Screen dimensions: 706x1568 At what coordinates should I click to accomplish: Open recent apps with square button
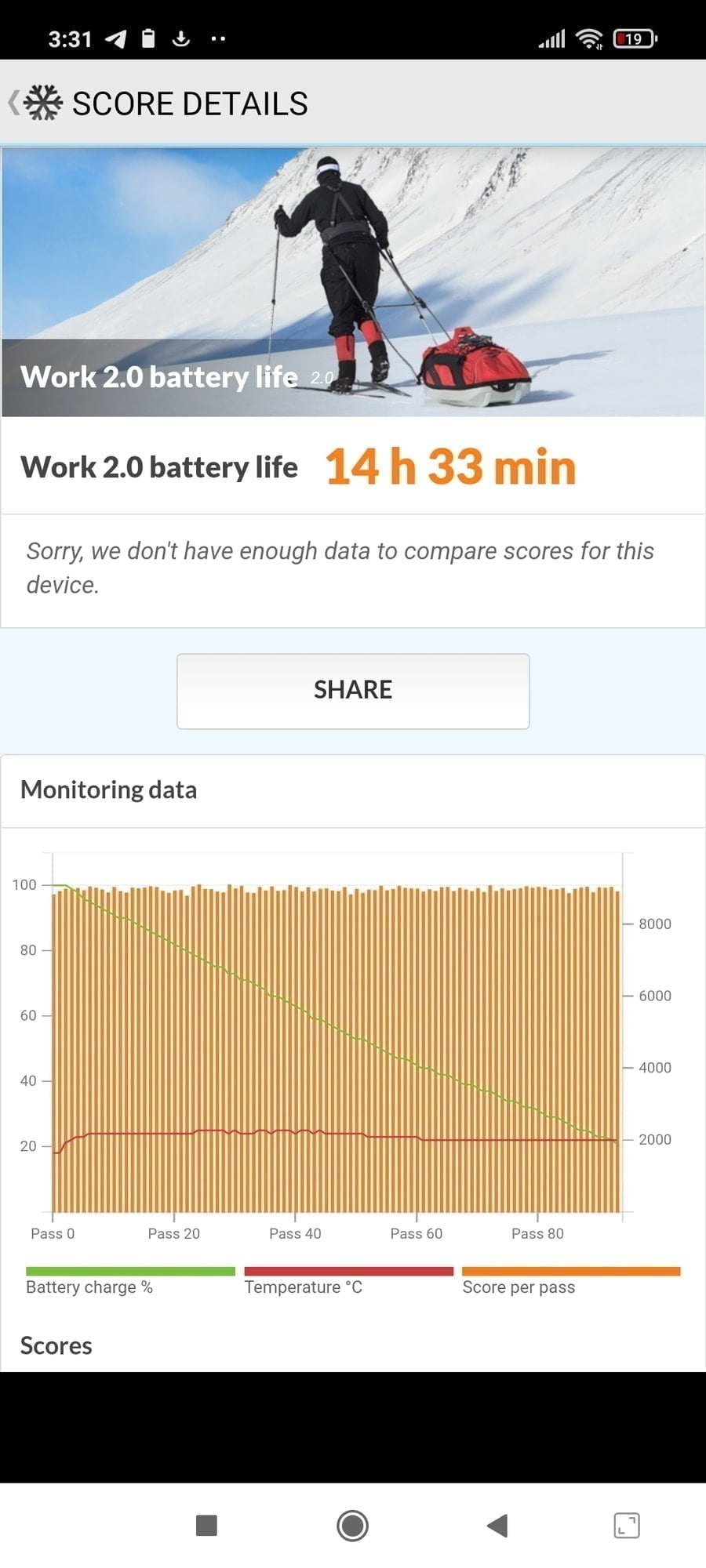(x=206, y=1526)
